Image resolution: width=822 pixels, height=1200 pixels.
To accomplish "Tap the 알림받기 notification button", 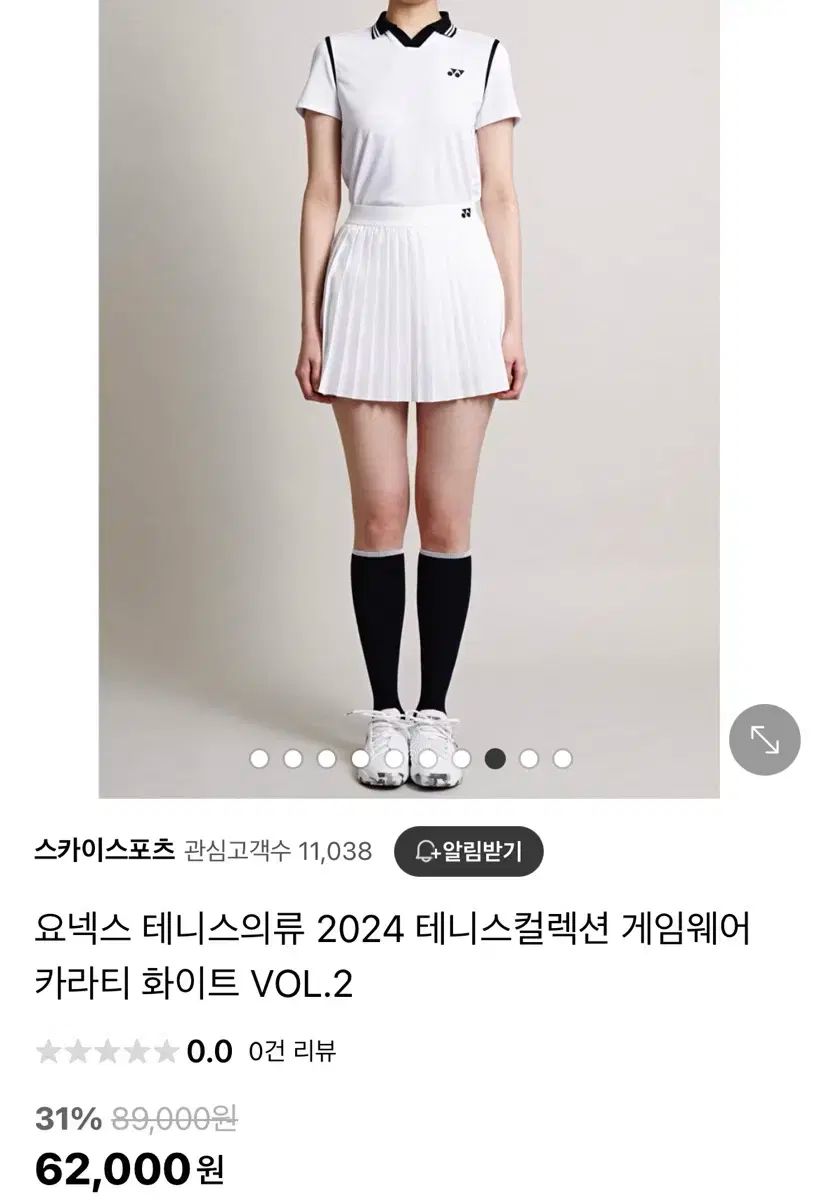I will [469, 852].
